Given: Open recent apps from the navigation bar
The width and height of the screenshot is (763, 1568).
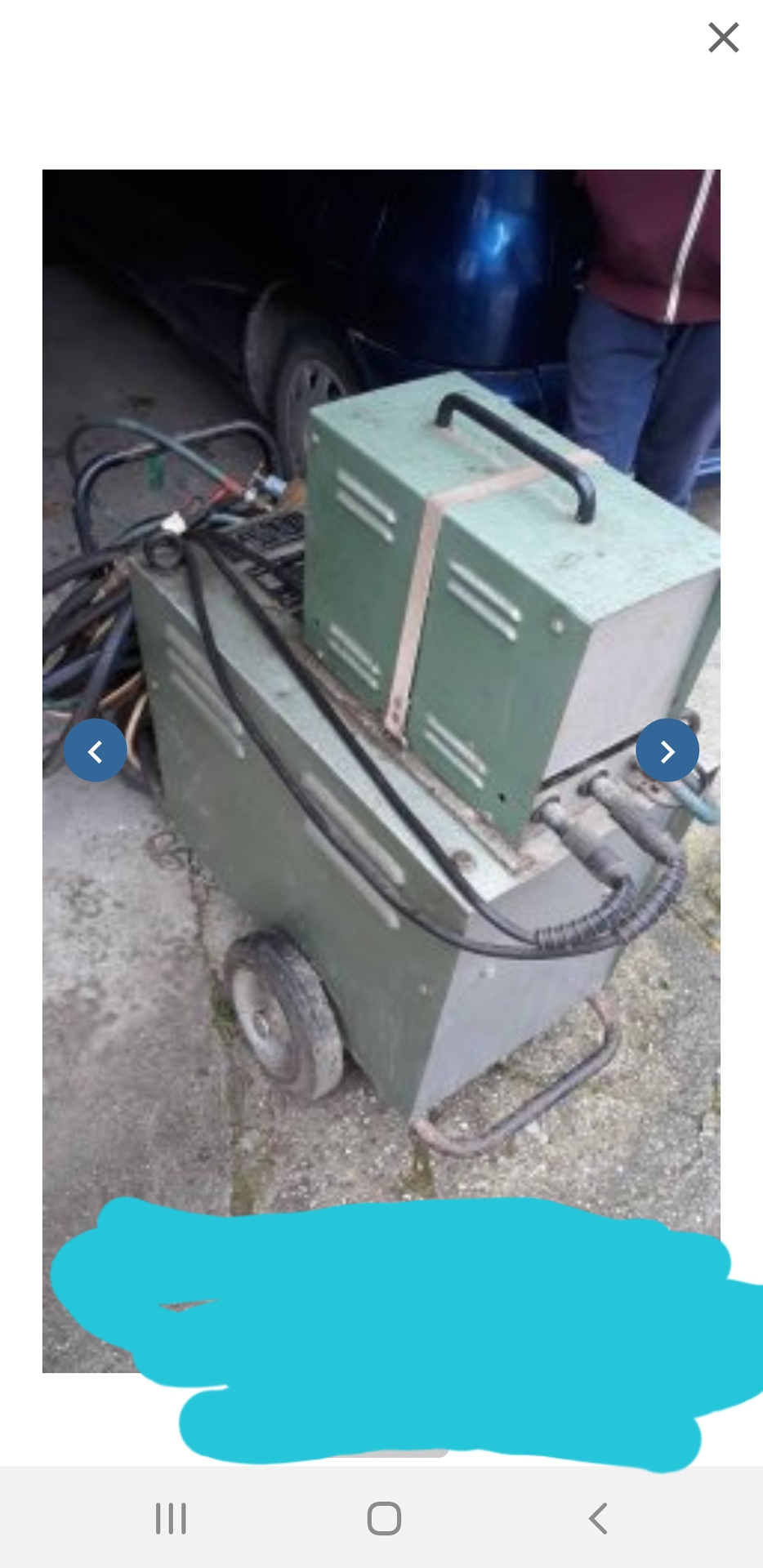Looking at the screenshot, I should (x=171, y=1518).
